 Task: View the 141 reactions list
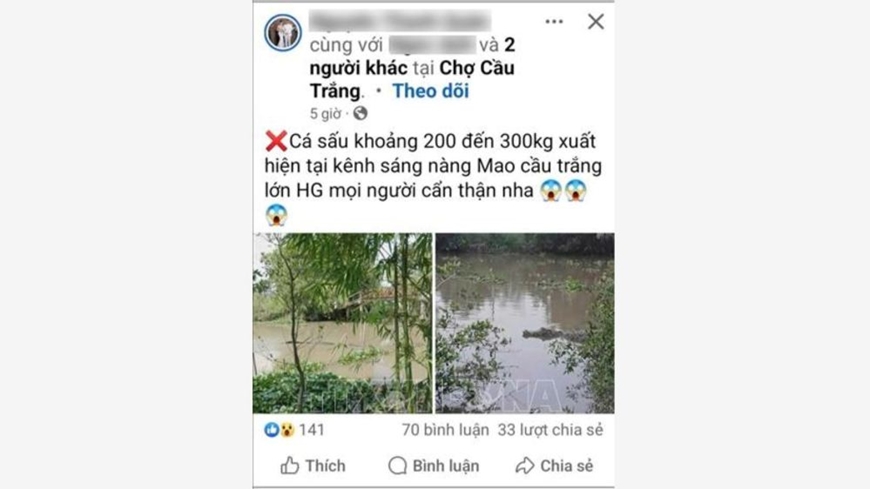[x=296, y=430]
